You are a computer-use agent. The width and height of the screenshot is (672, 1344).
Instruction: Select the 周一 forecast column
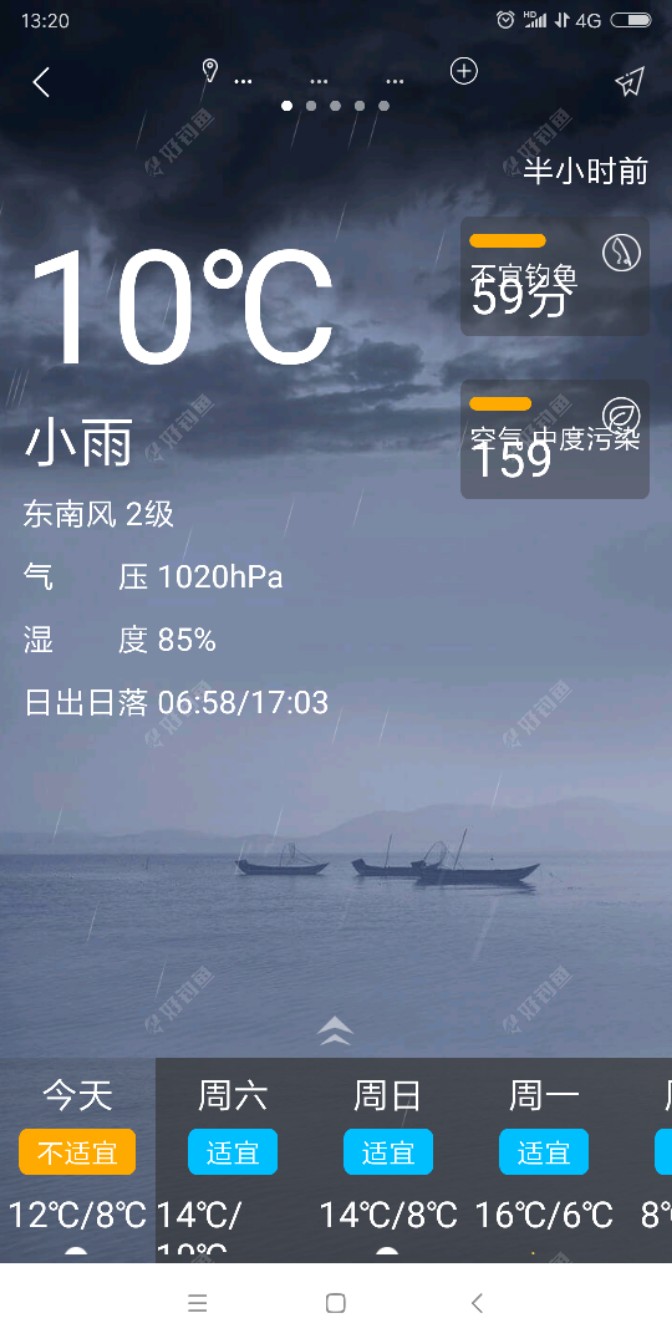pyautogui.click(x=543, y=1095)
